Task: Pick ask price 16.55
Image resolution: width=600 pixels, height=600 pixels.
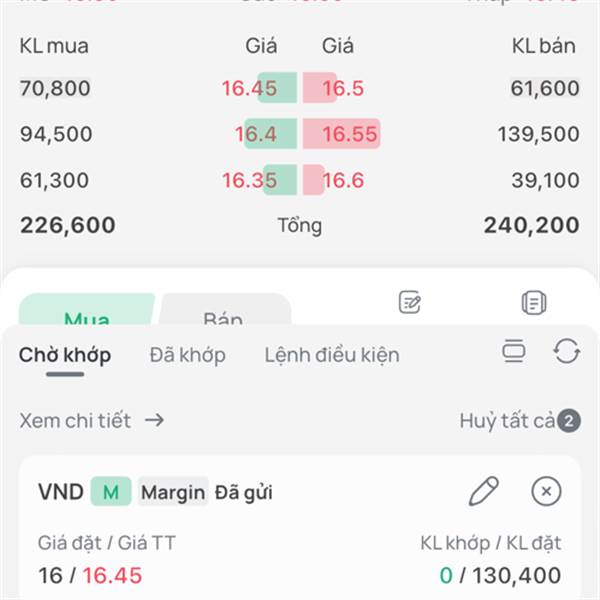Action: (349, 134)
